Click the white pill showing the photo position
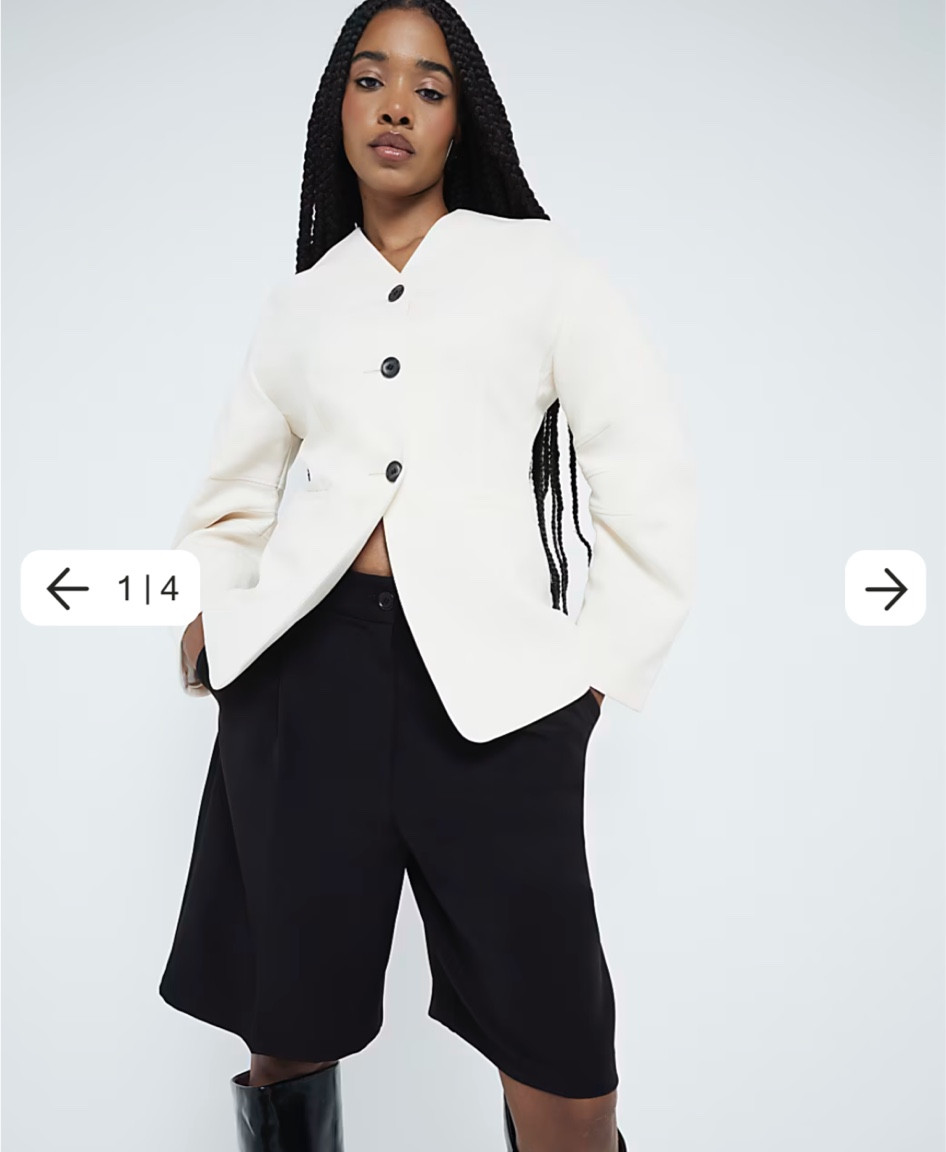946x1152 pixels. point(110,588)
